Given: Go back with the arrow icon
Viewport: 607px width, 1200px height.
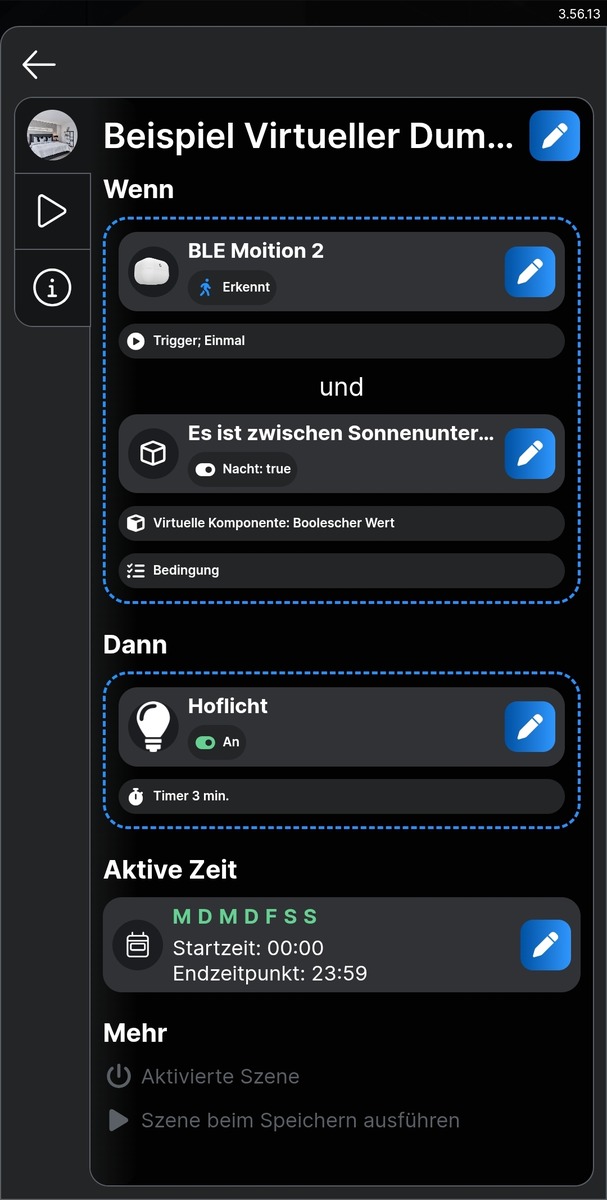Looking at the screenshot, I should point(39,65).
